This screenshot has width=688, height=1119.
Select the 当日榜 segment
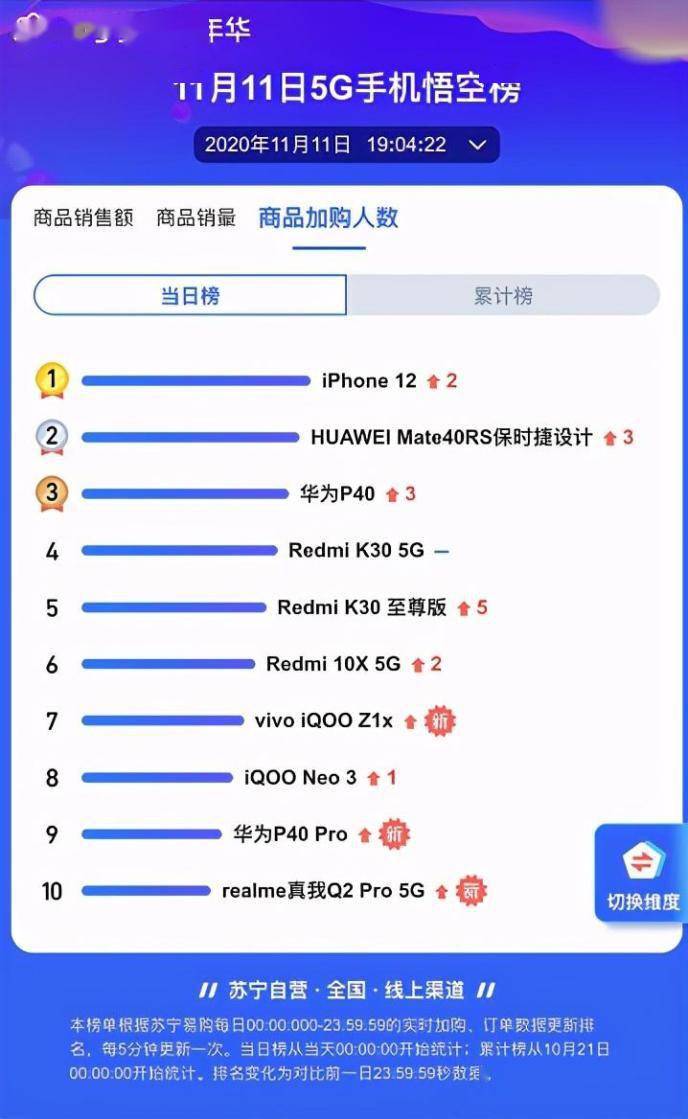[190, 295]
